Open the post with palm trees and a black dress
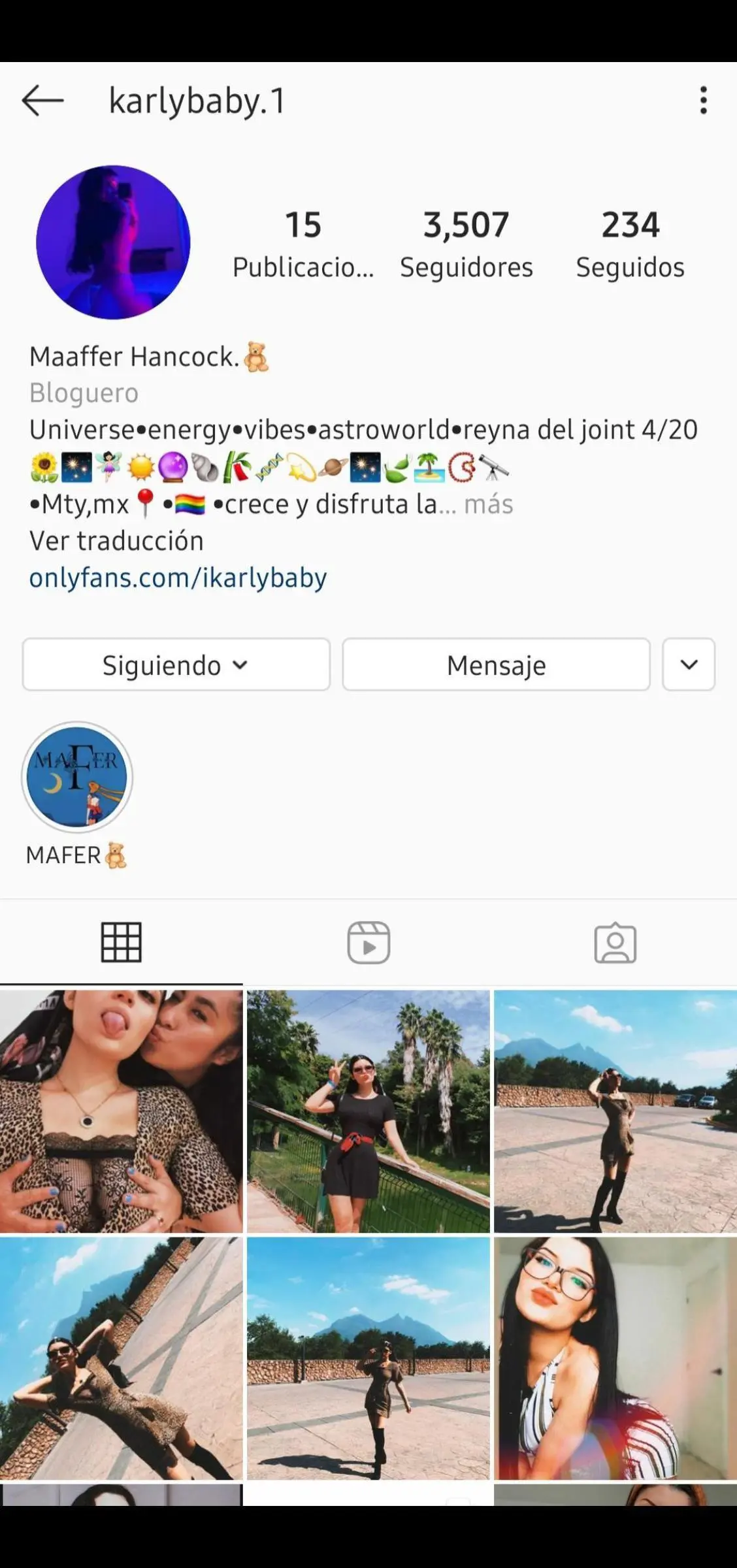The width and height of the screenshot is (737, 1568). coord(368,1111)
